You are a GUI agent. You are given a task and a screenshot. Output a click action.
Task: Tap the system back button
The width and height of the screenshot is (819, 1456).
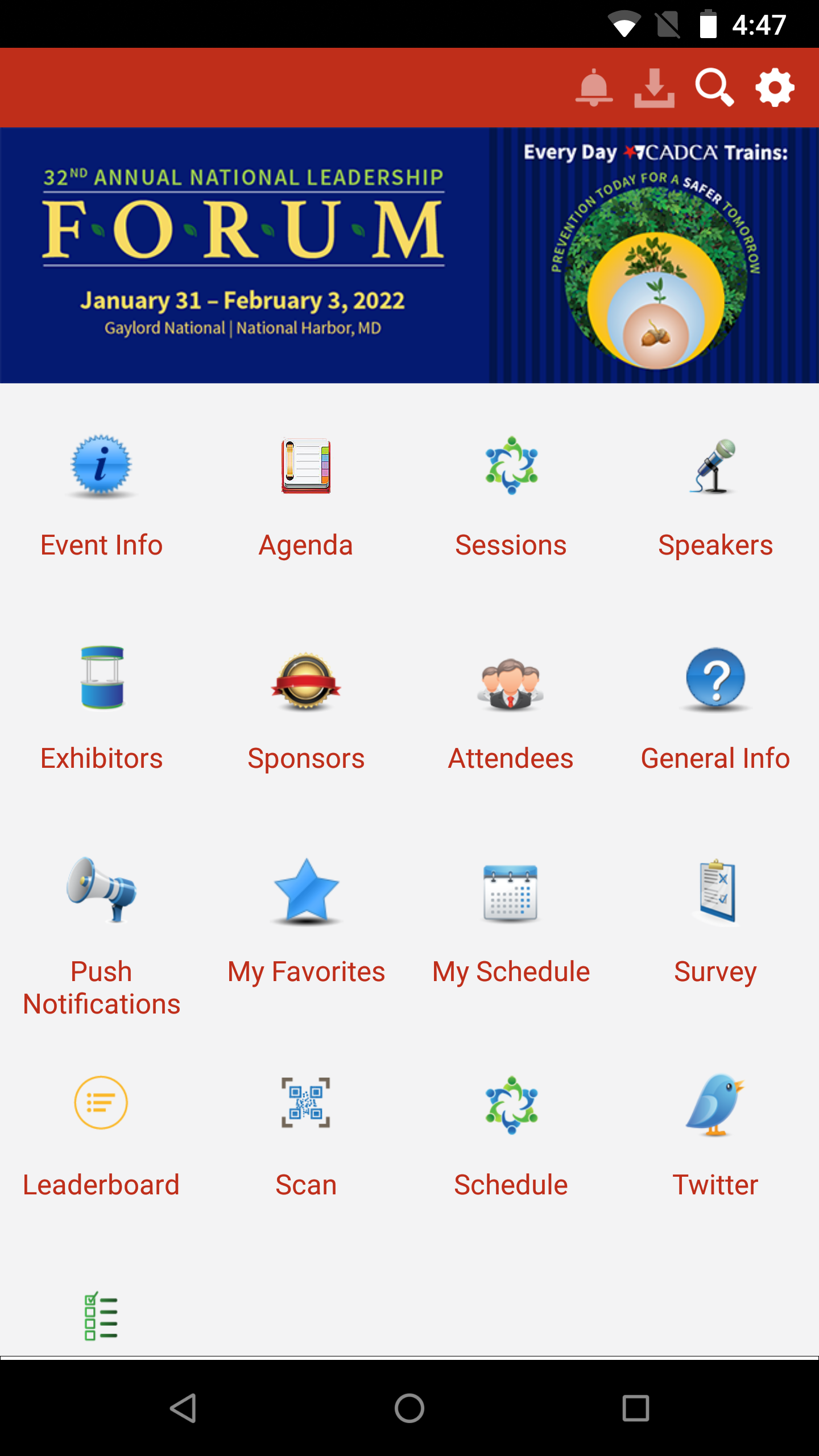pyautogui.click(x=183, y=1408)
